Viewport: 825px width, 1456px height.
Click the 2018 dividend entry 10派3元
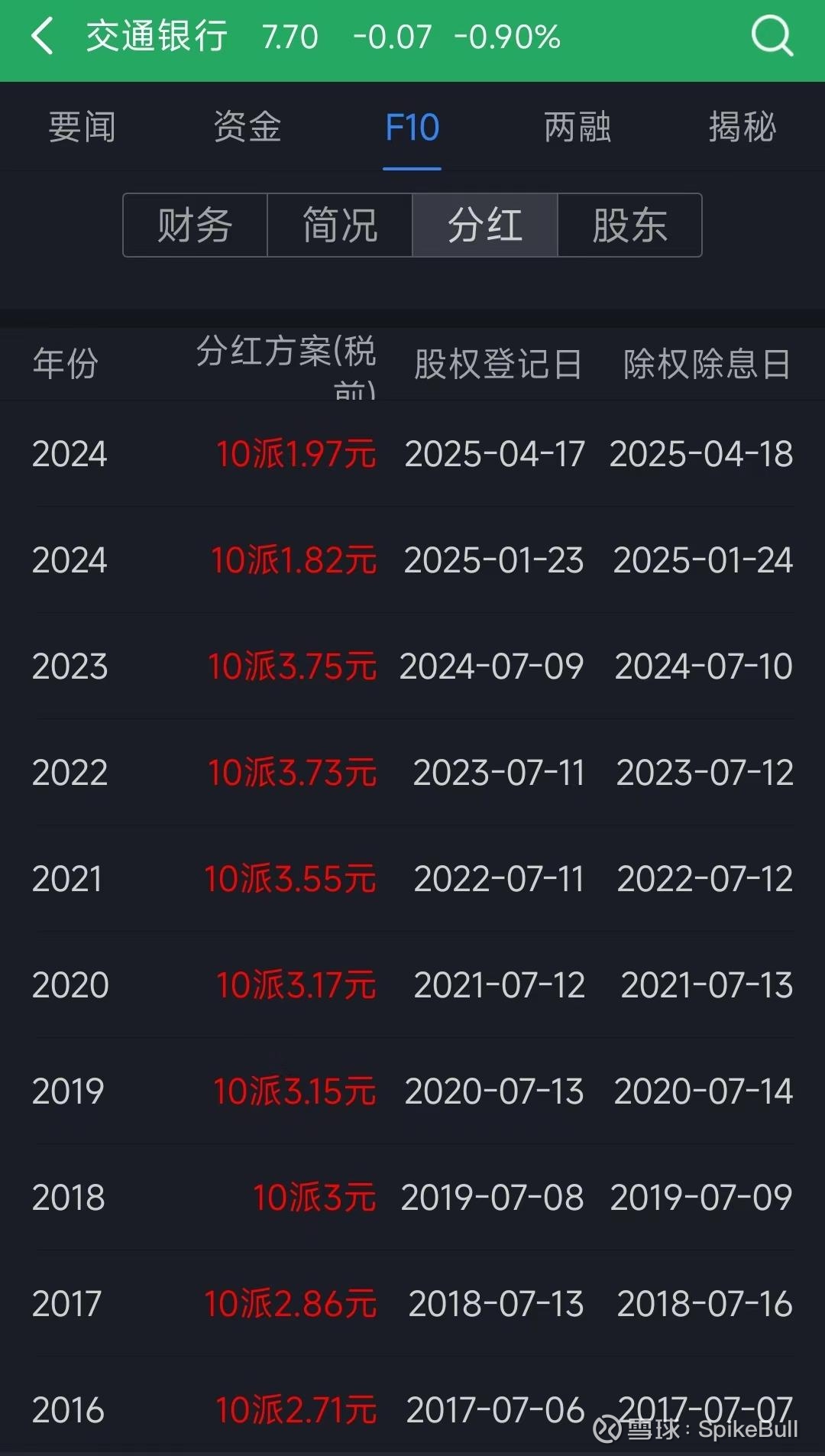point(315,1197)
